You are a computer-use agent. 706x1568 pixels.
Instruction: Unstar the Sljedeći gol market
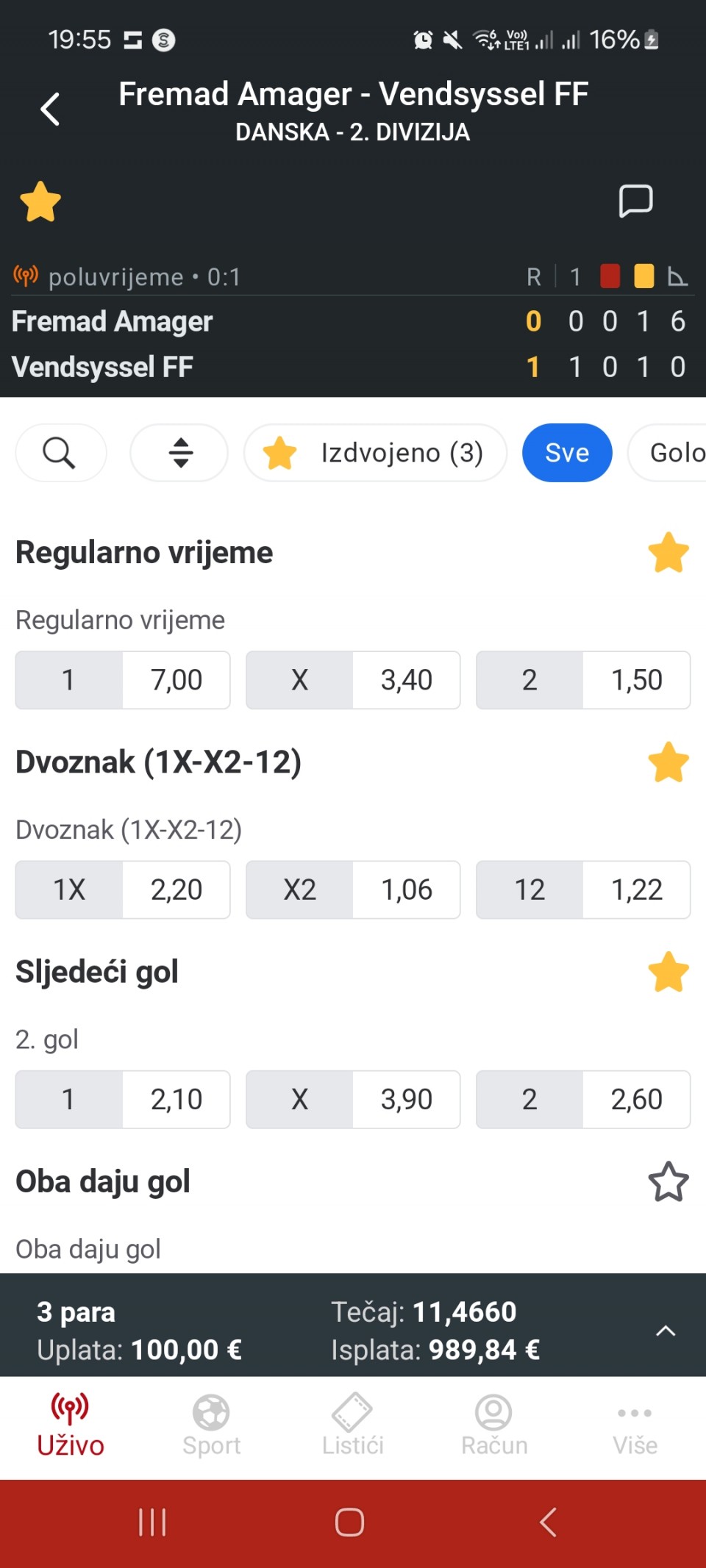point(668,972)
